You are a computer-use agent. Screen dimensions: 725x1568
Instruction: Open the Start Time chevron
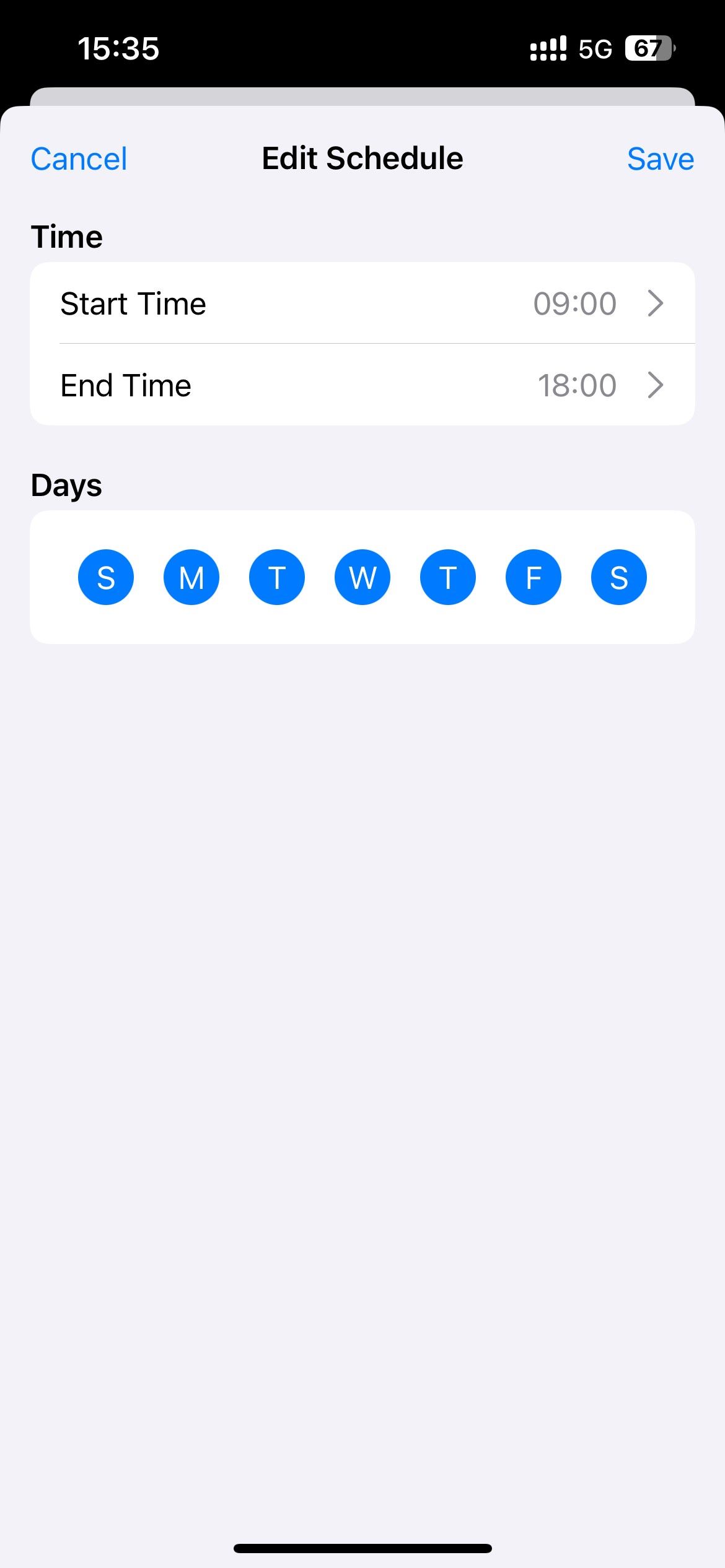655,303
